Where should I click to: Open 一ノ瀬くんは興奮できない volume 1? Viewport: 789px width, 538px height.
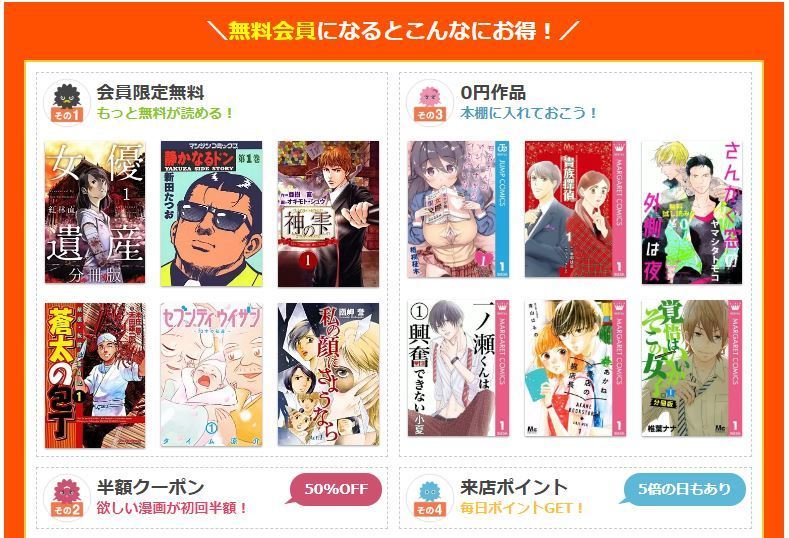(x=458, y=368)
